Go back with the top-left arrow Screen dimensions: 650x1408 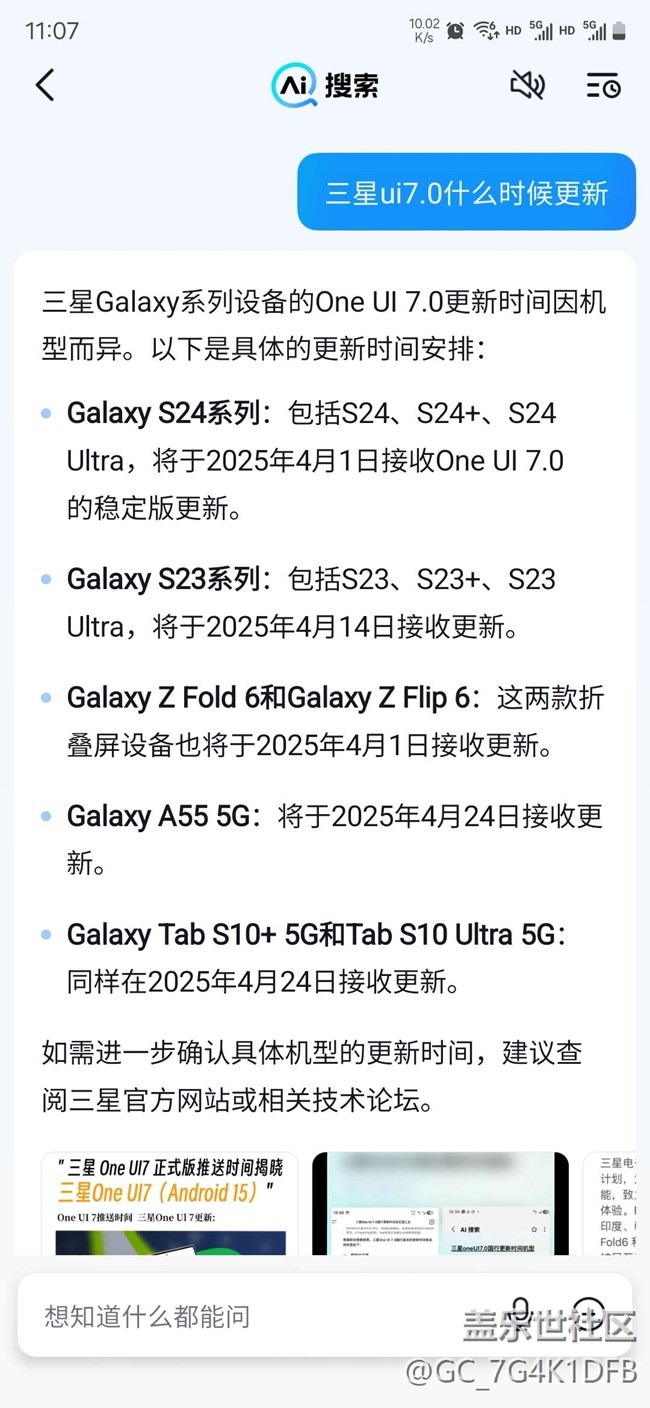(44, 85)
